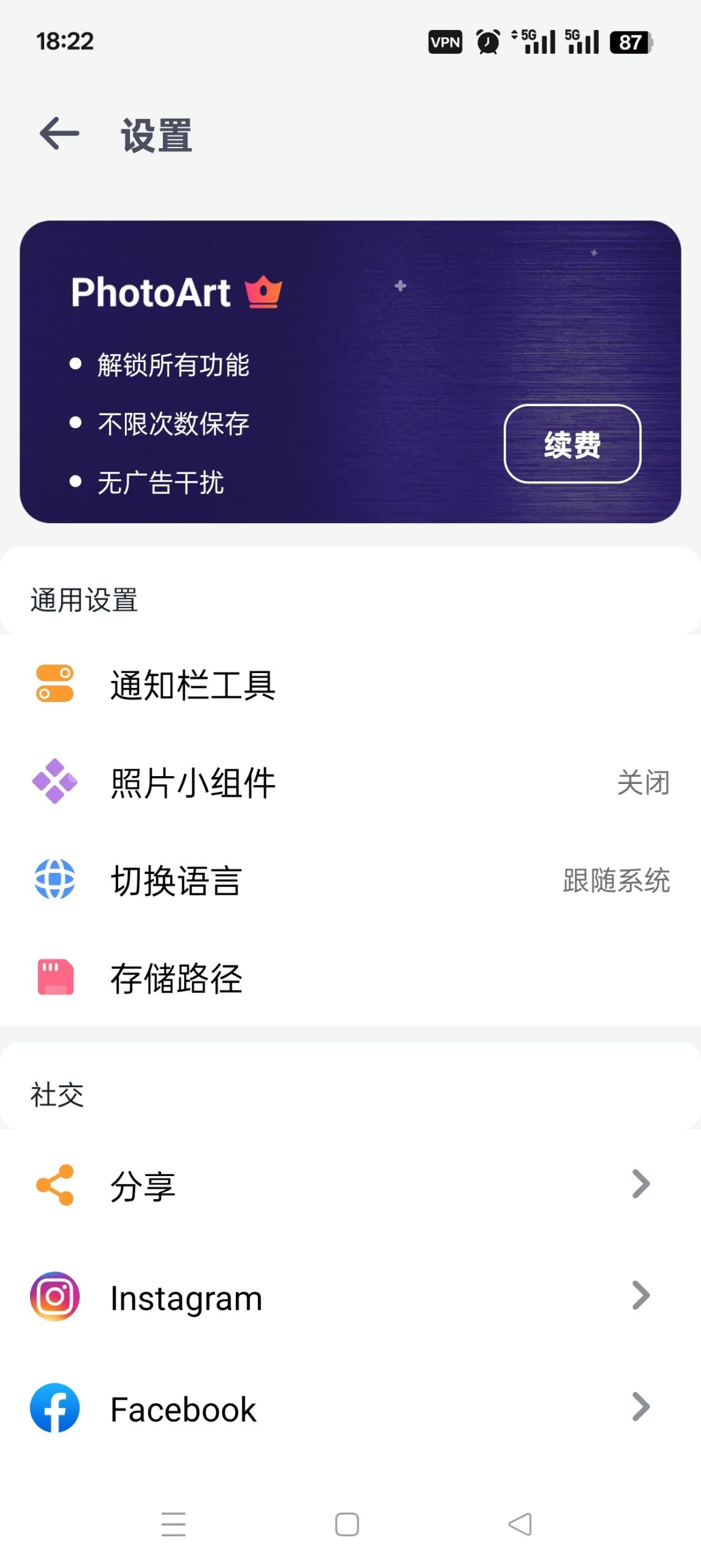Expand the 分享 row chevron
701x1568 pixels.
coord(639,1183)
